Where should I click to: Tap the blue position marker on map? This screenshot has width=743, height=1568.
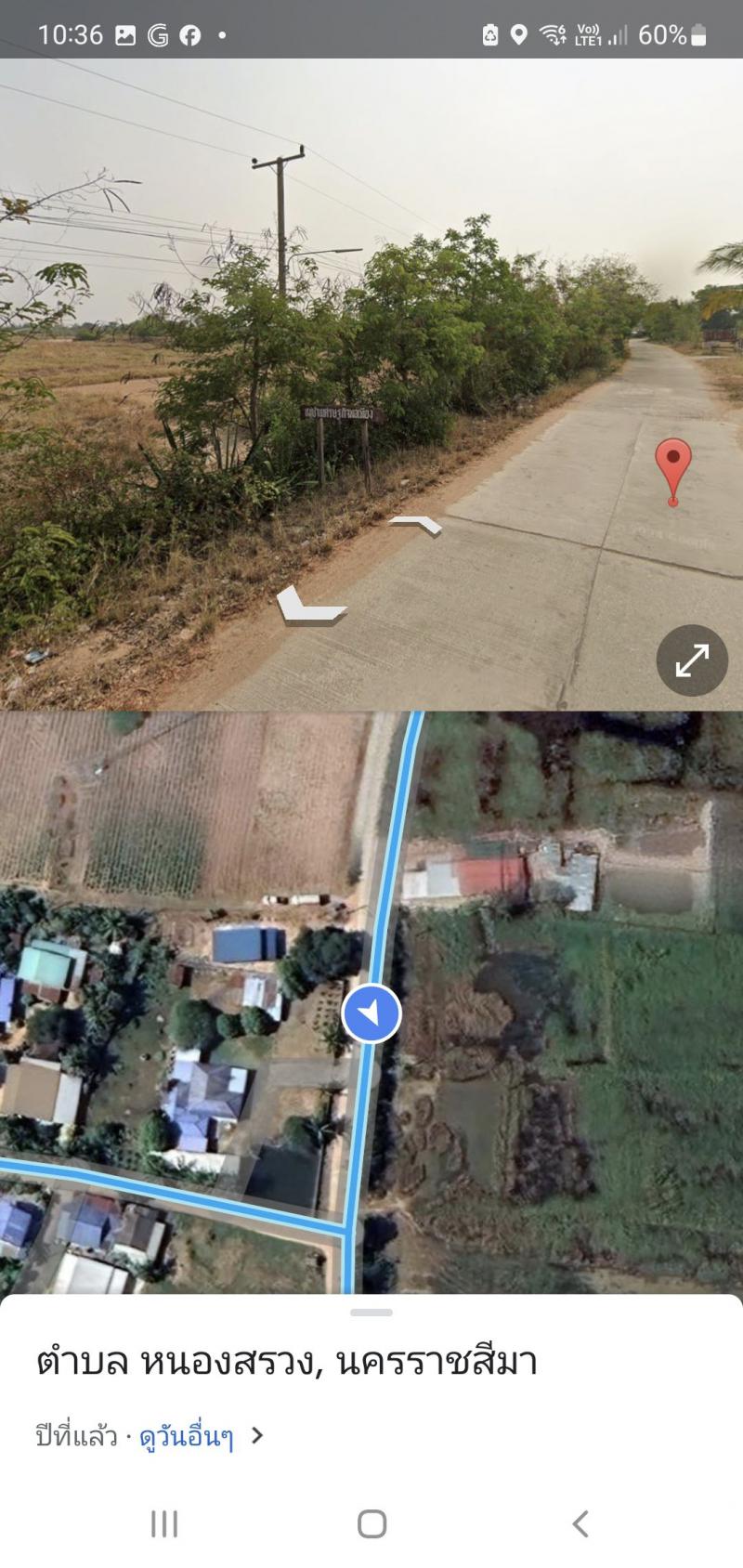click(371, 1013)
